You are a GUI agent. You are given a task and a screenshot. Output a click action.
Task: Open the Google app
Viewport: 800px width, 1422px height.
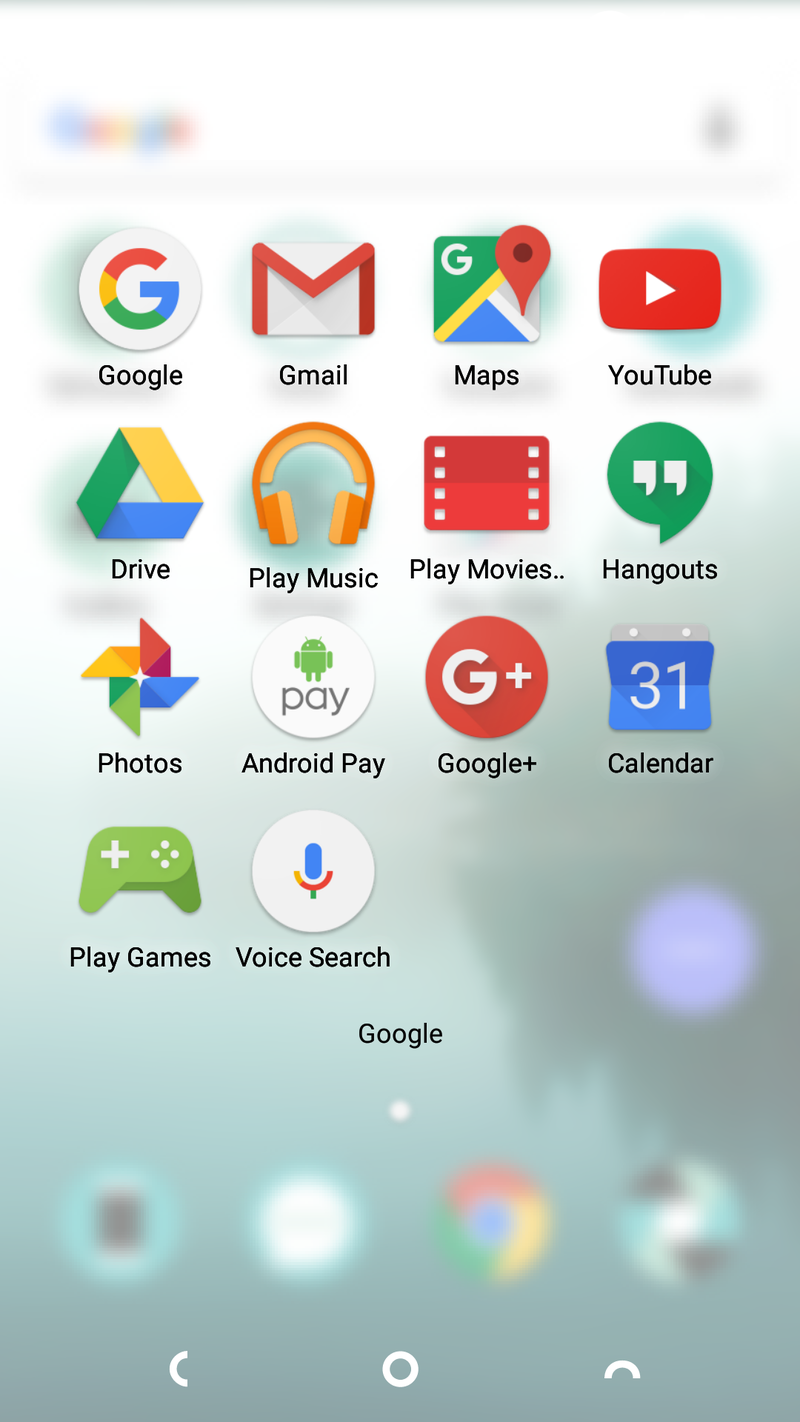click(x=140, y=291)
